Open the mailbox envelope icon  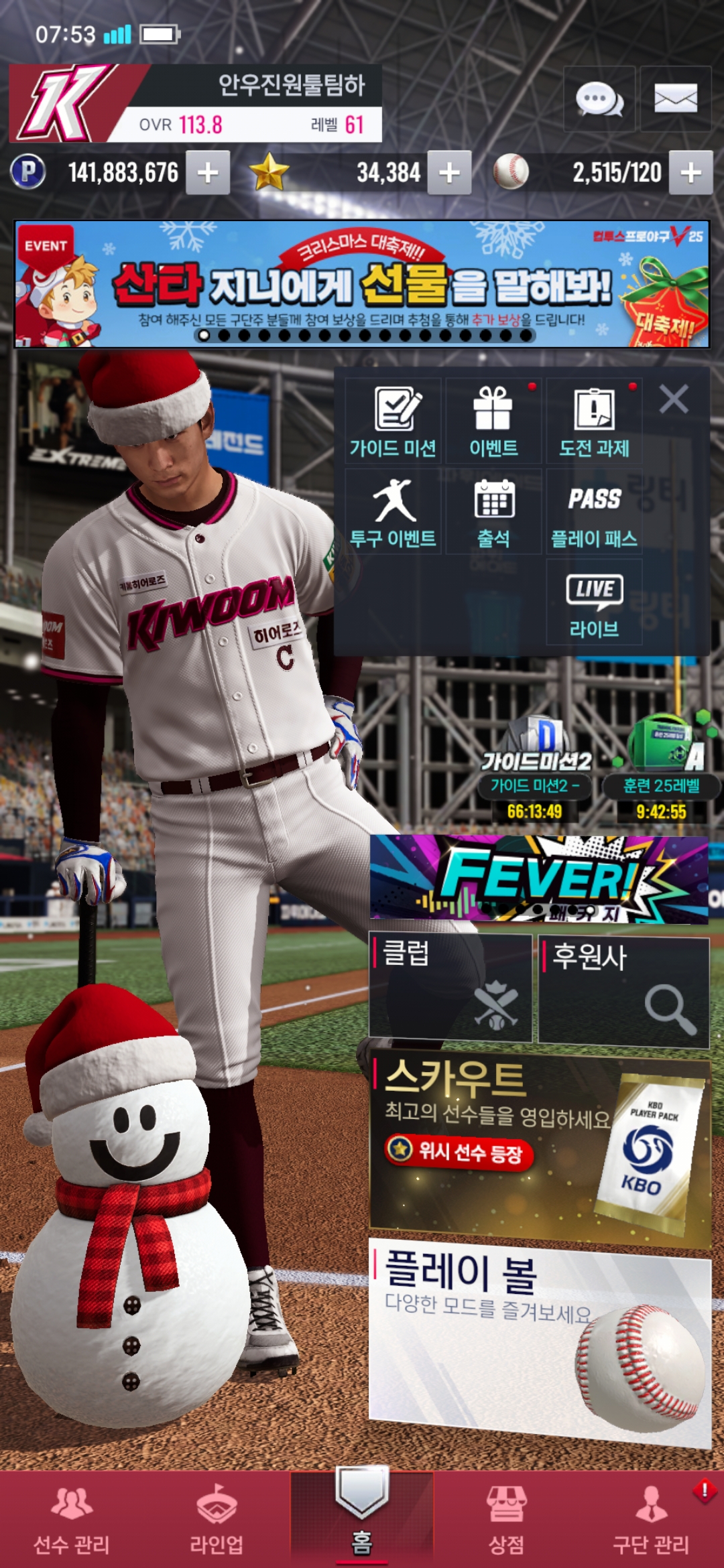pyautogui.click(x=675, y=99)
